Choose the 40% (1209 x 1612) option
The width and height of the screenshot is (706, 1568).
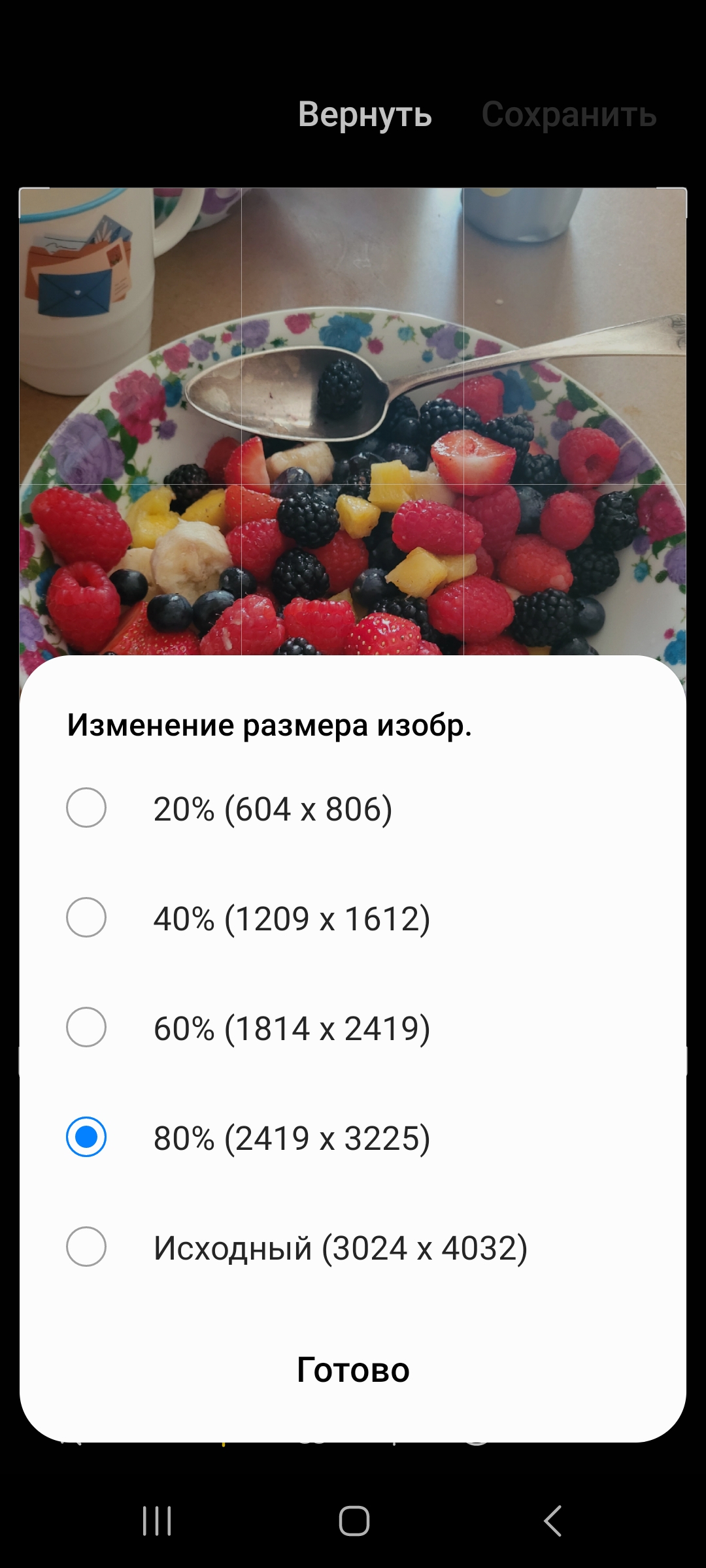353,918
